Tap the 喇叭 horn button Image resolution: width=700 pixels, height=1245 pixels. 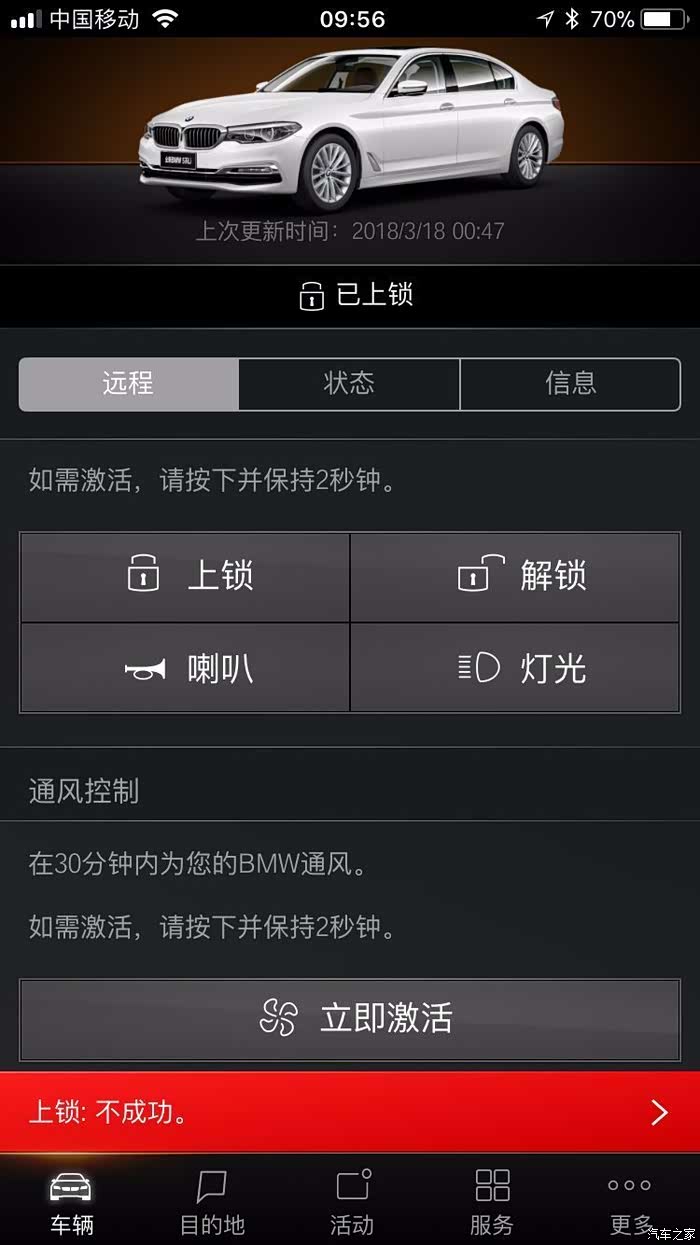coord(186,668)
